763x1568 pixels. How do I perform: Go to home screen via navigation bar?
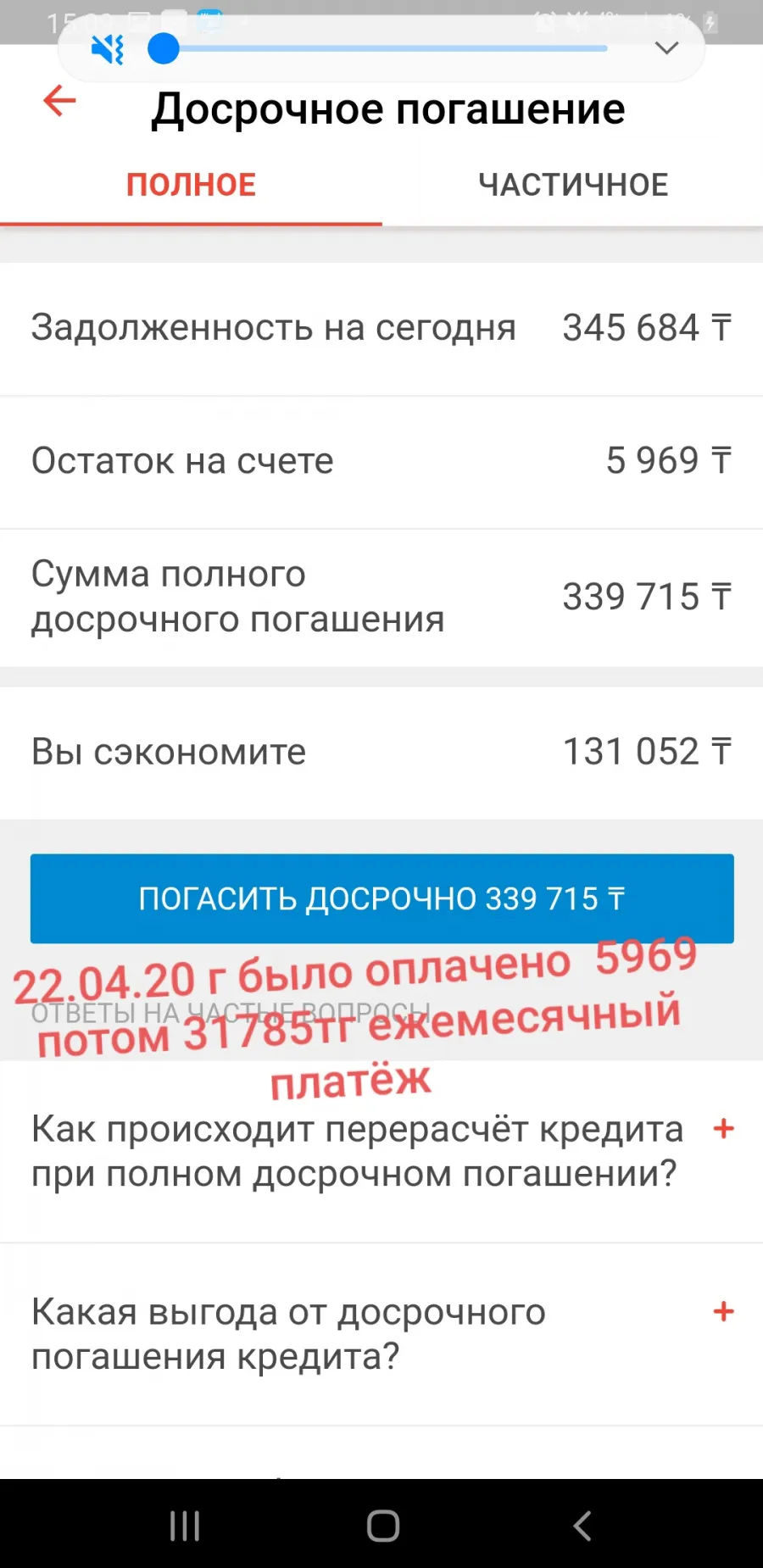click(x=383, y=1526)
